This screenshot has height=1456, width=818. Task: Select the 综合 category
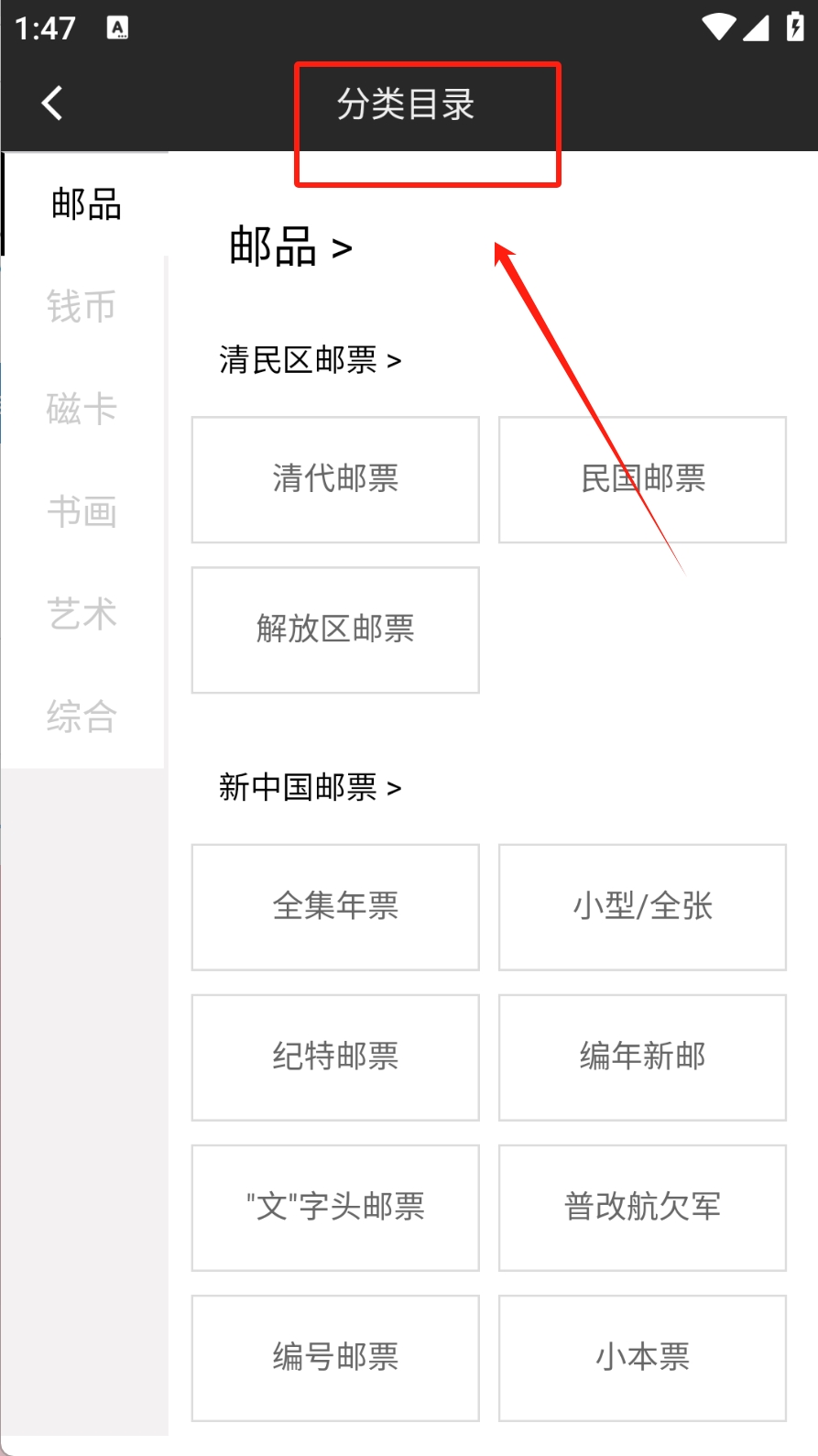82,717
